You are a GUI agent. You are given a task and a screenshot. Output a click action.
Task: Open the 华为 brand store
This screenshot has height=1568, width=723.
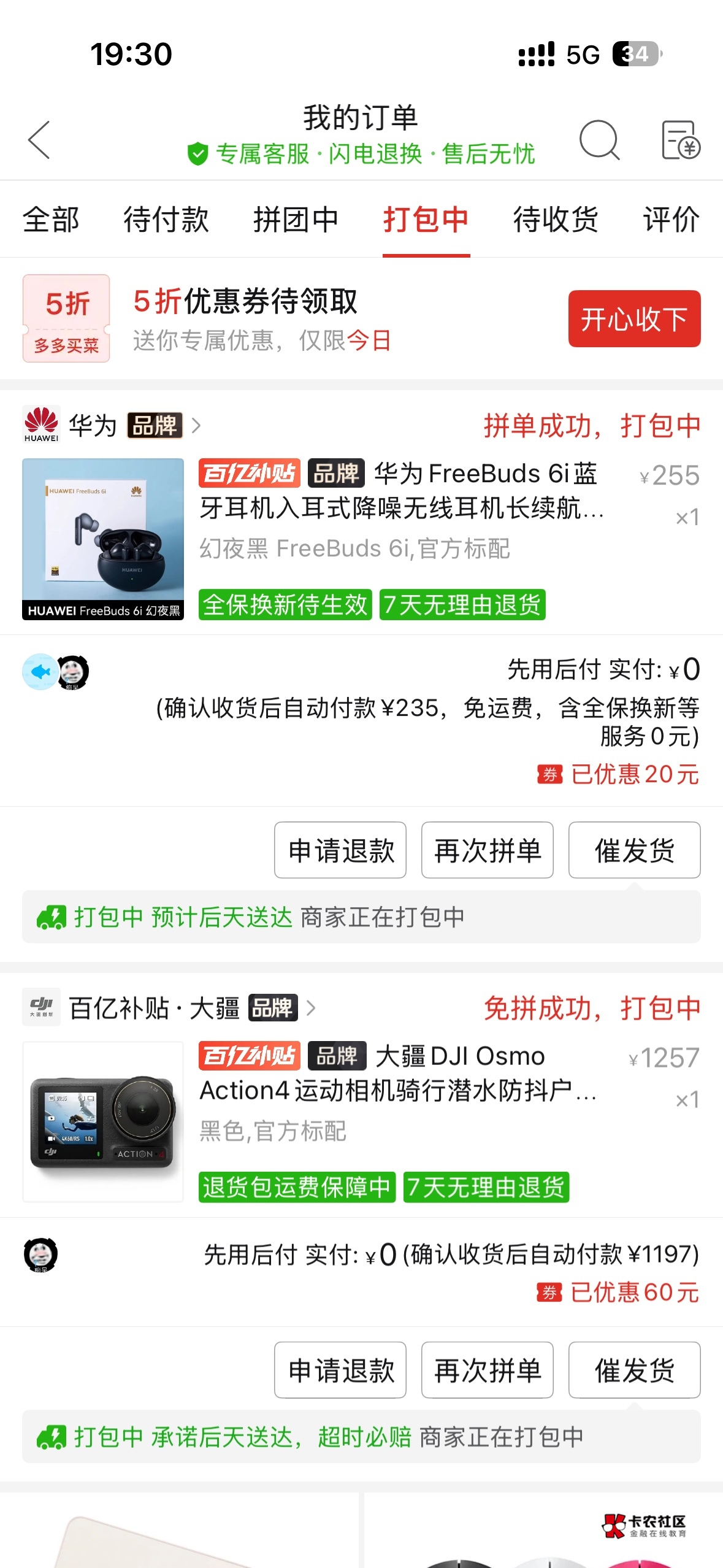point(110,425)
